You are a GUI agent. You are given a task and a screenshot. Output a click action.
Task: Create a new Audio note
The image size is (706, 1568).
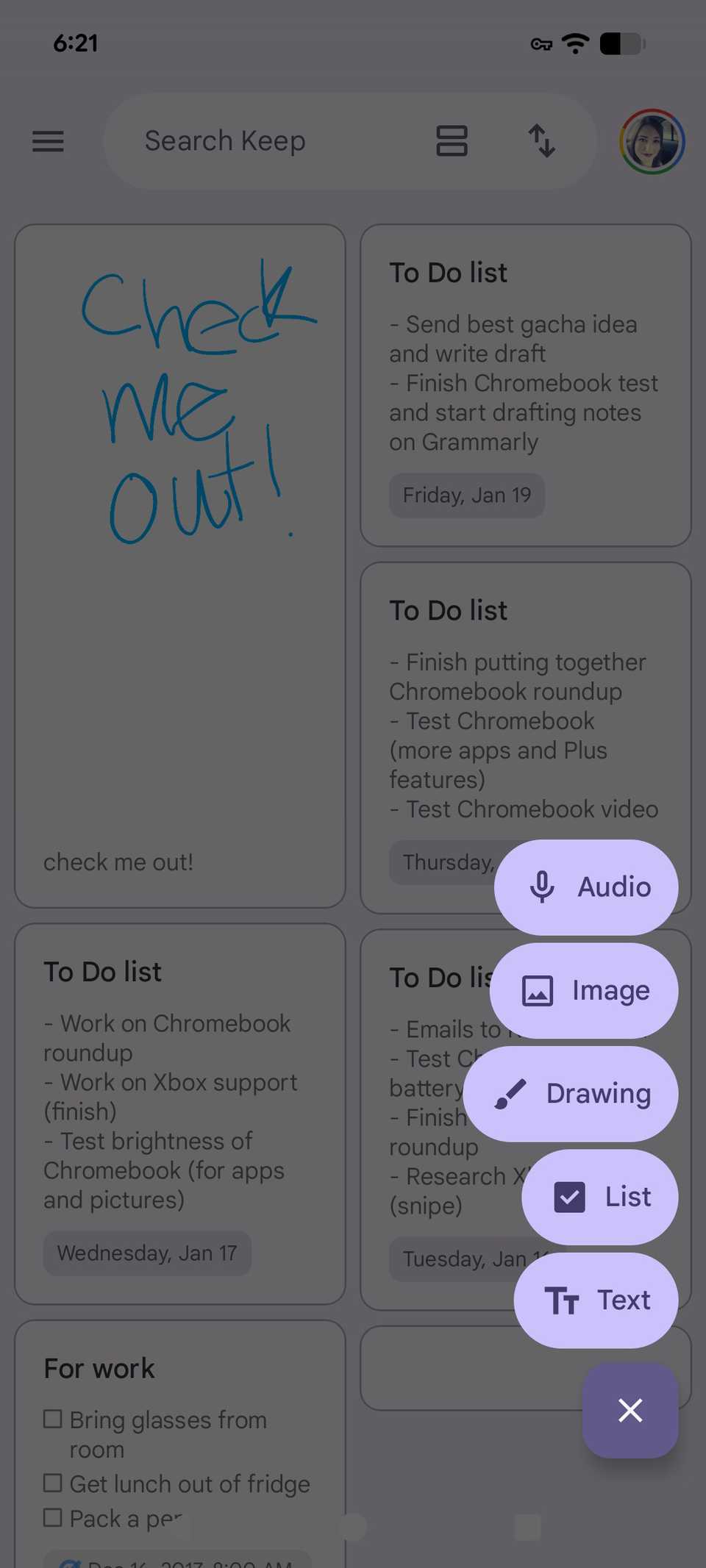(x=586, y=887)
